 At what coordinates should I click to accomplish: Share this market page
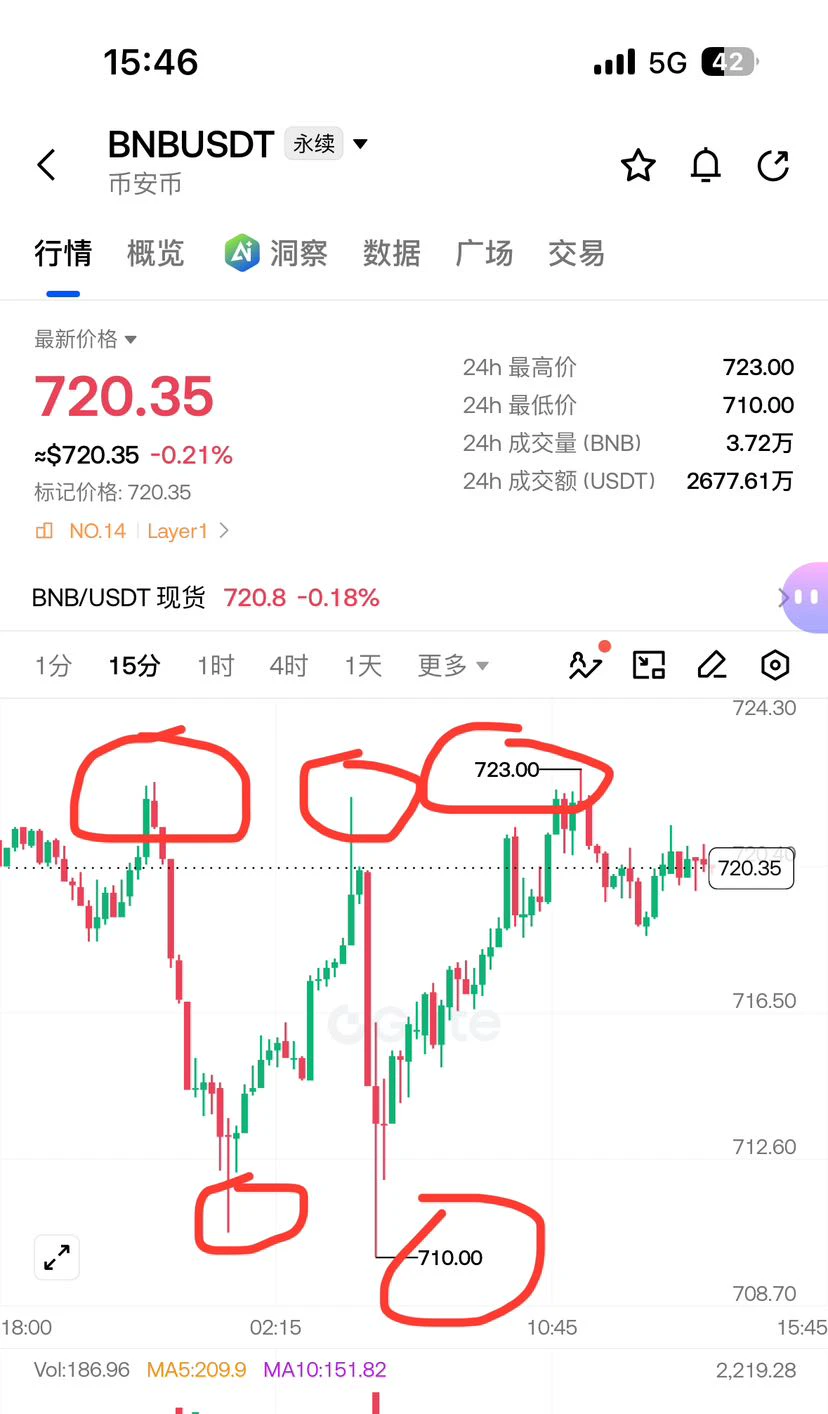(x=774, y=165)
